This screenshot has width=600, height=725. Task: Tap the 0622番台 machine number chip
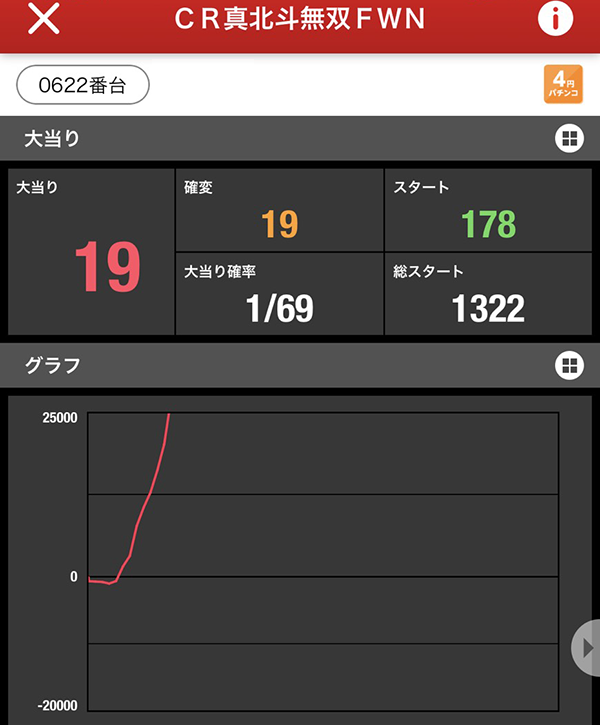(83, 85)
